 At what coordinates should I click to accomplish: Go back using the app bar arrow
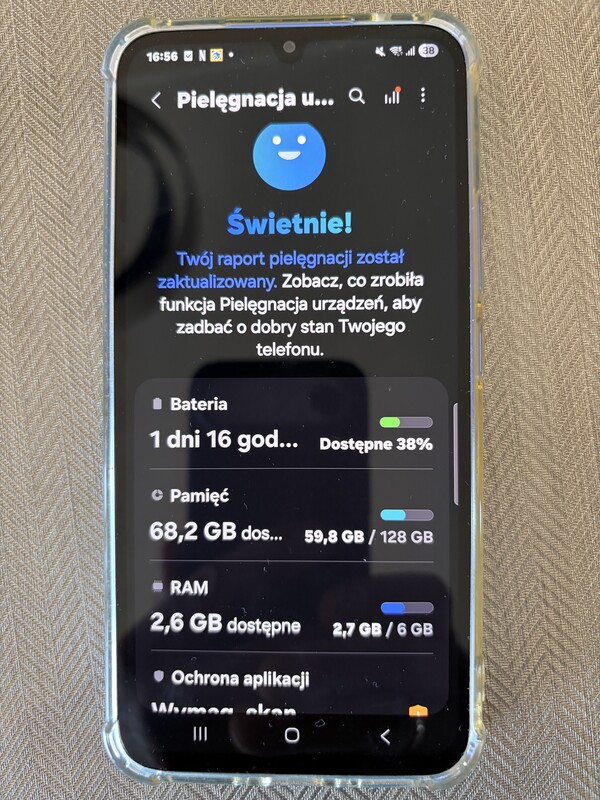point(156,101)
